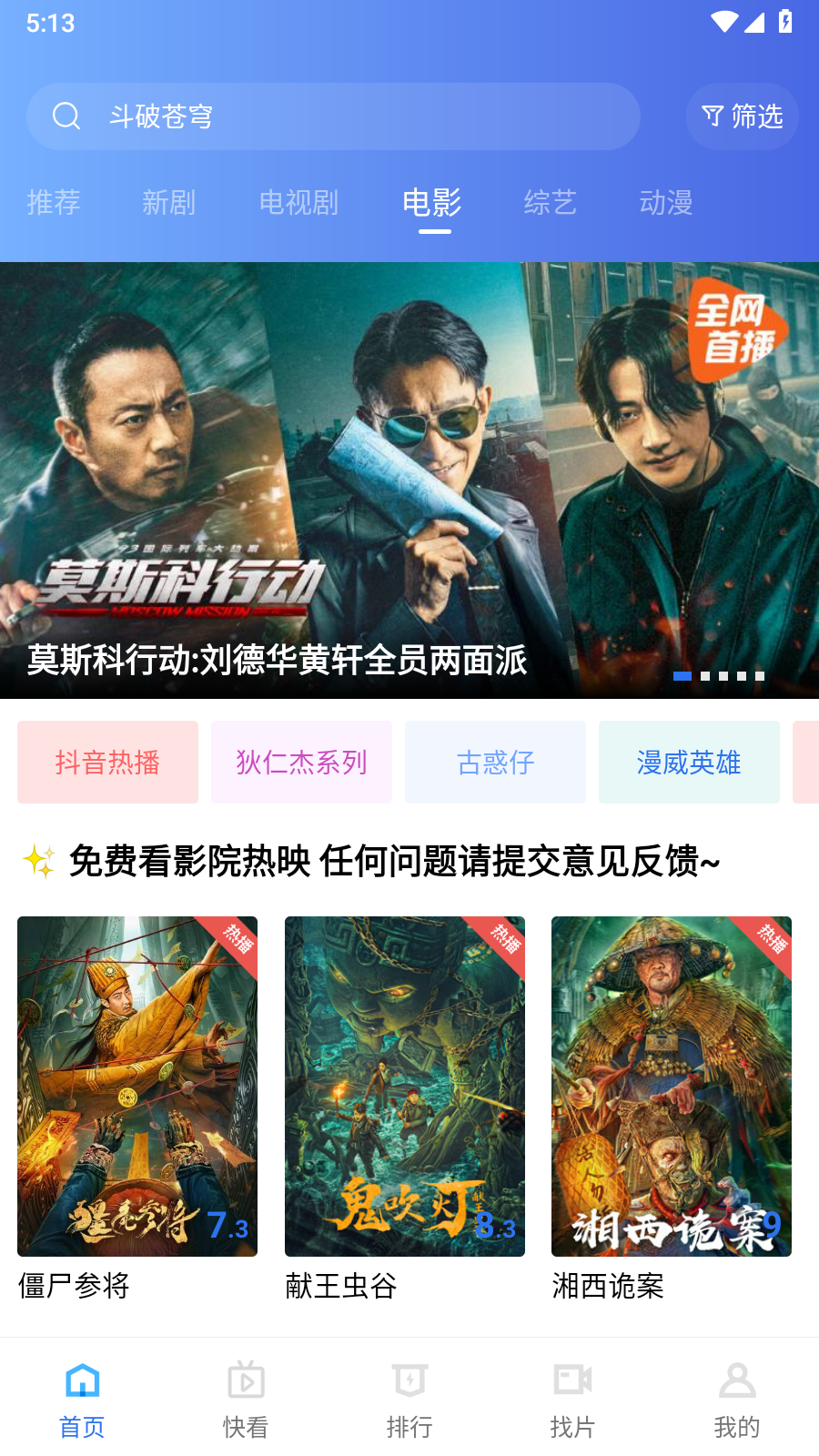Switch to the 电视剧 tab
The width and height of the screenshot is (819, 1456).
299,202
